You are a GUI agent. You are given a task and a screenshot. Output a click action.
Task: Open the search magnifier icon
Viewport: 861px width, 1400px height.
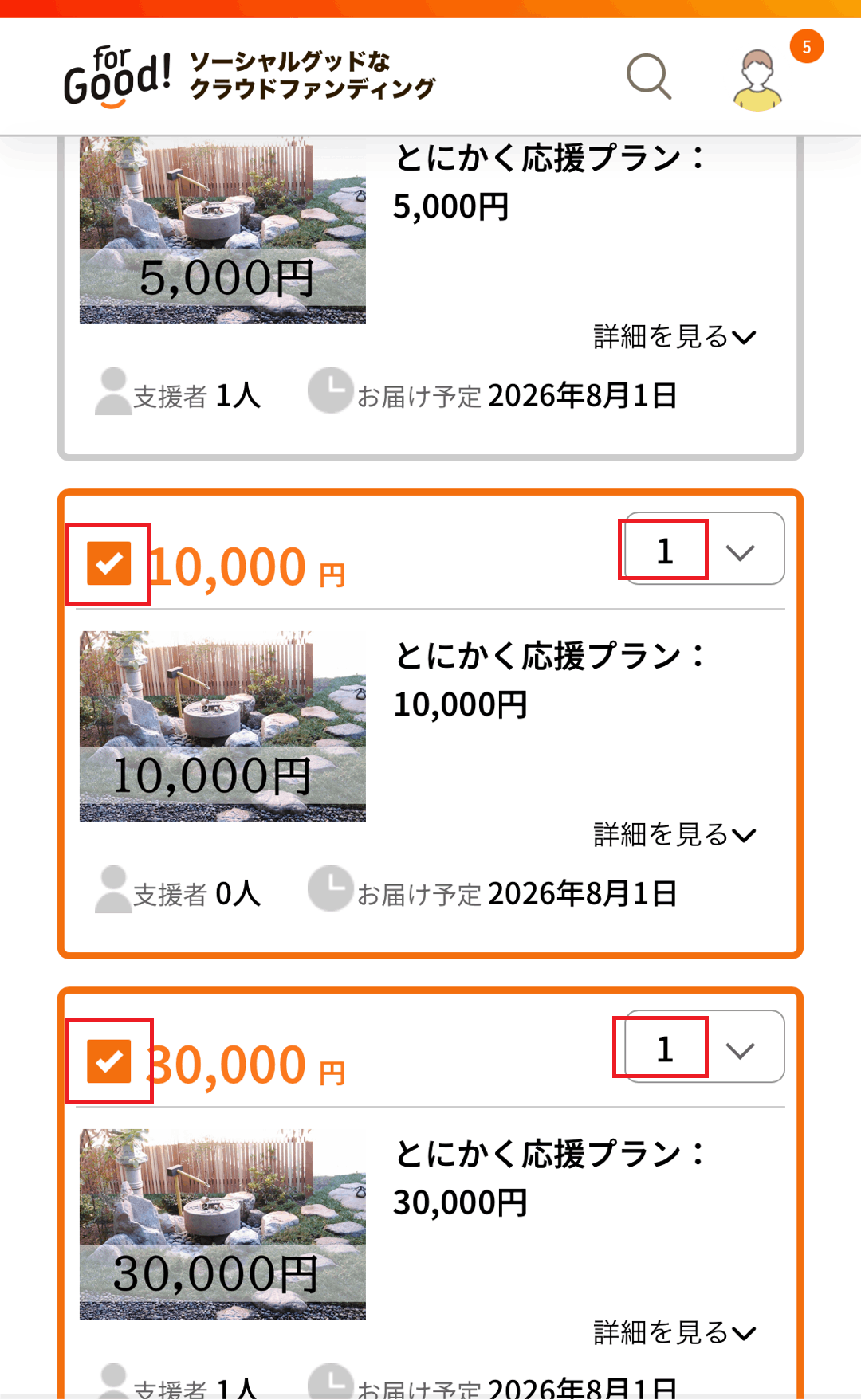point(649,76)
